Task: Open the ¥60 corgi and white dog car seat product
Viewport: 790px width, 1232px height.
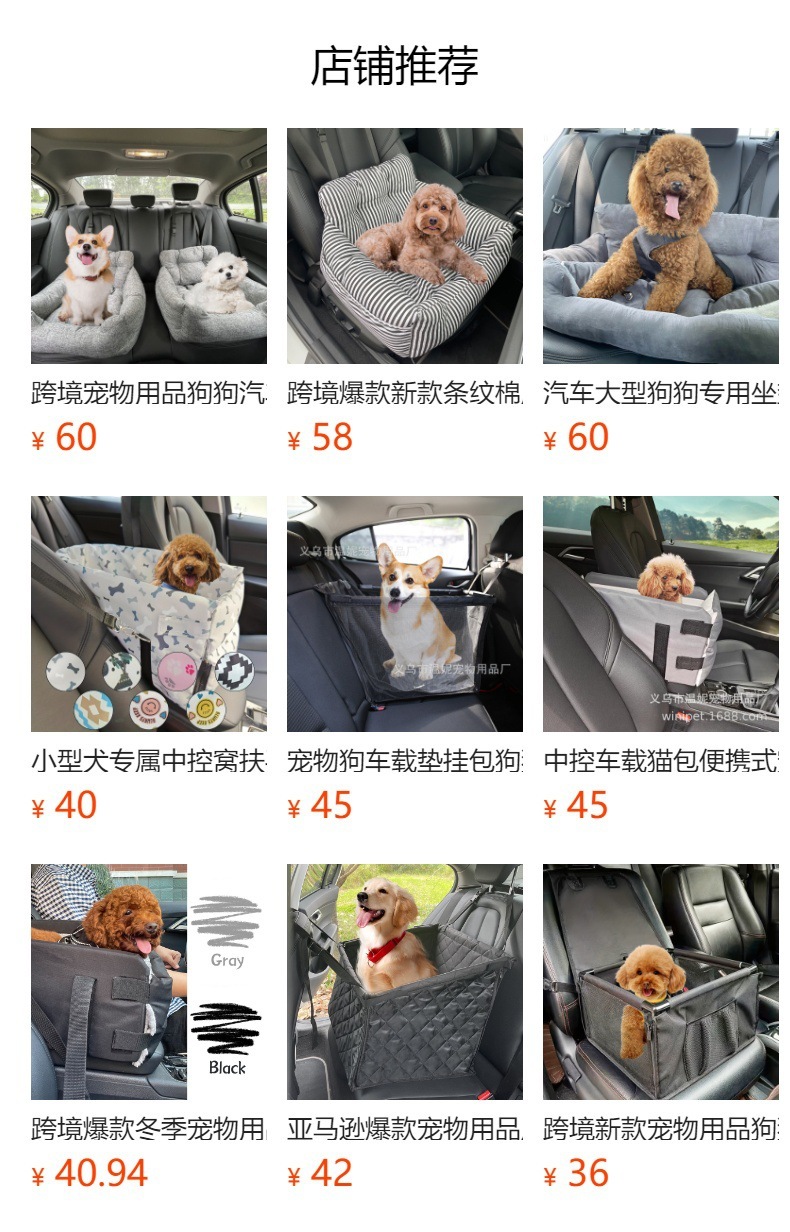Action: tap(148, 246)
